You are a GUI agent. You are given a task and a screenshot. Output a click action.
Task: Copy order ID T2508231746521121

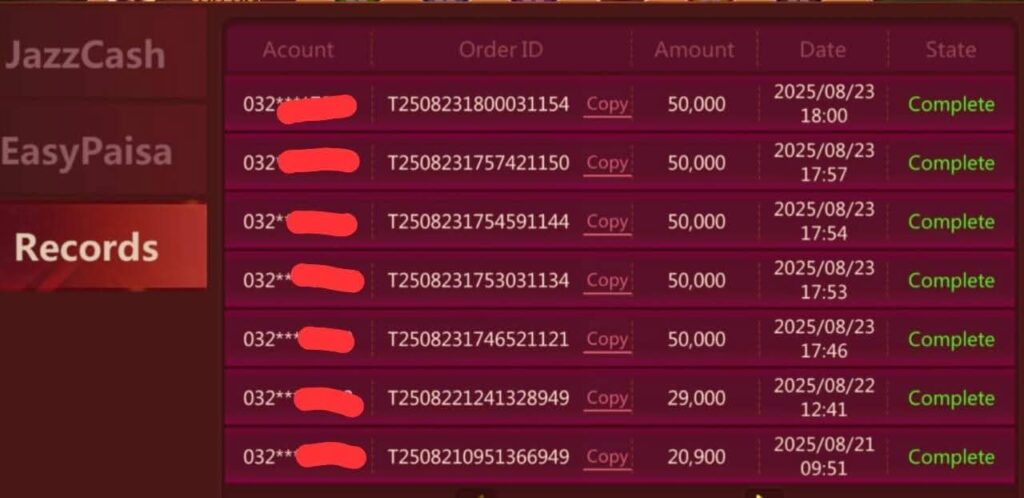pyautogui.click(x=607, y=340)
